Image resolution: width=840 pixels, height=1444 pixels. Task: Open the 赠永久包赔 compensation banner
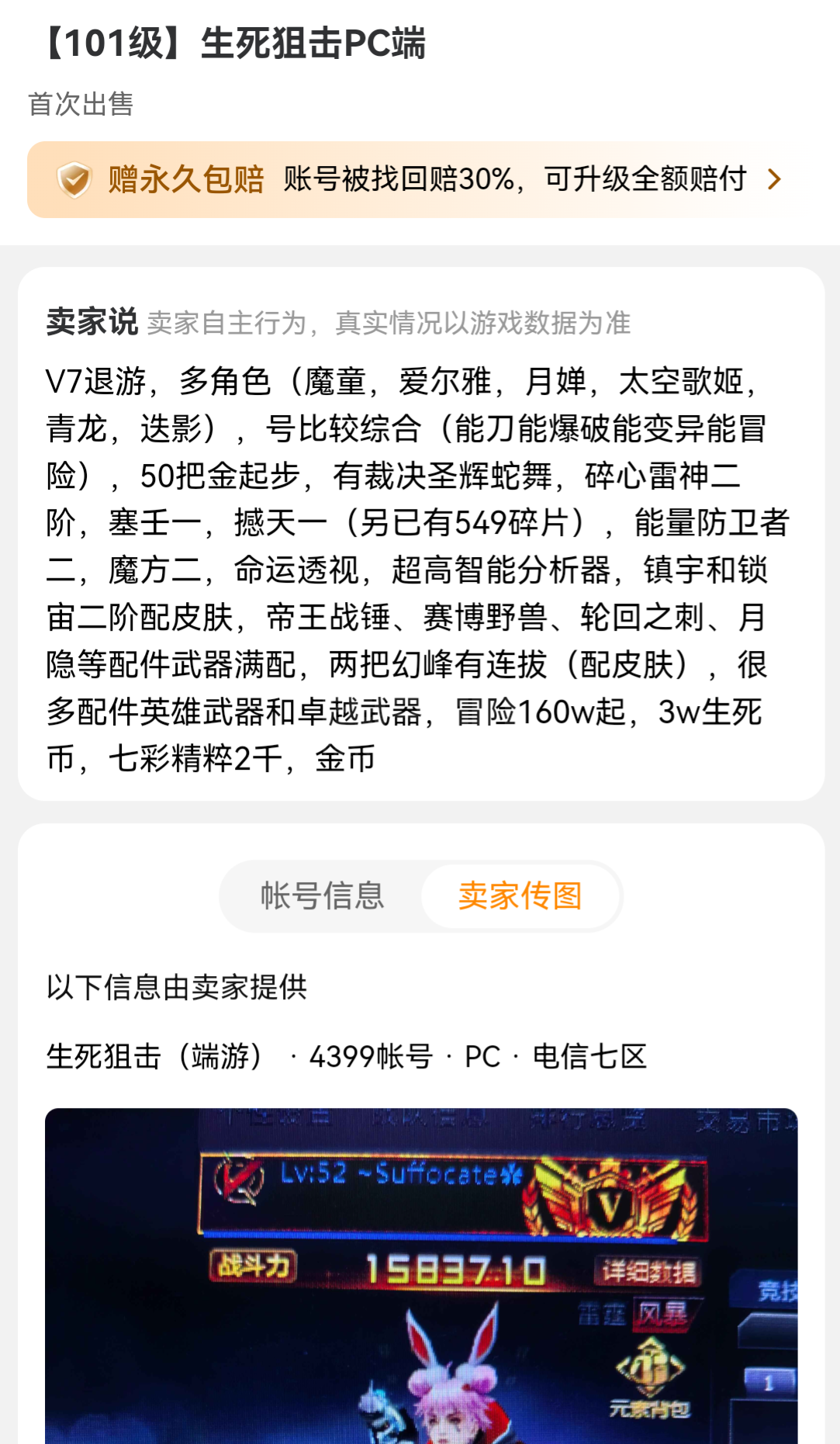(419, 179)
